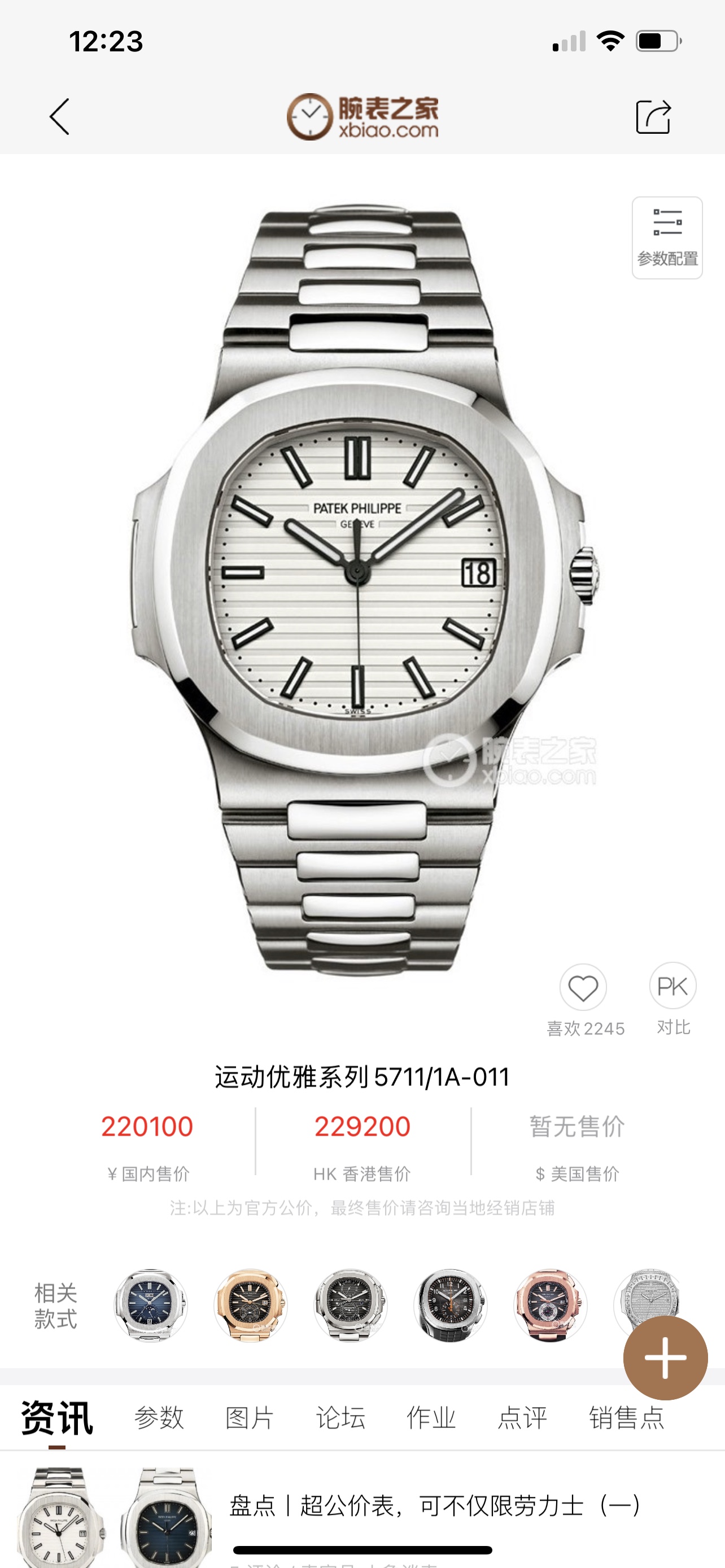Switch to the 作业 tab
This screenshot has height=1568, width=725.
[x=431, y=1418]
